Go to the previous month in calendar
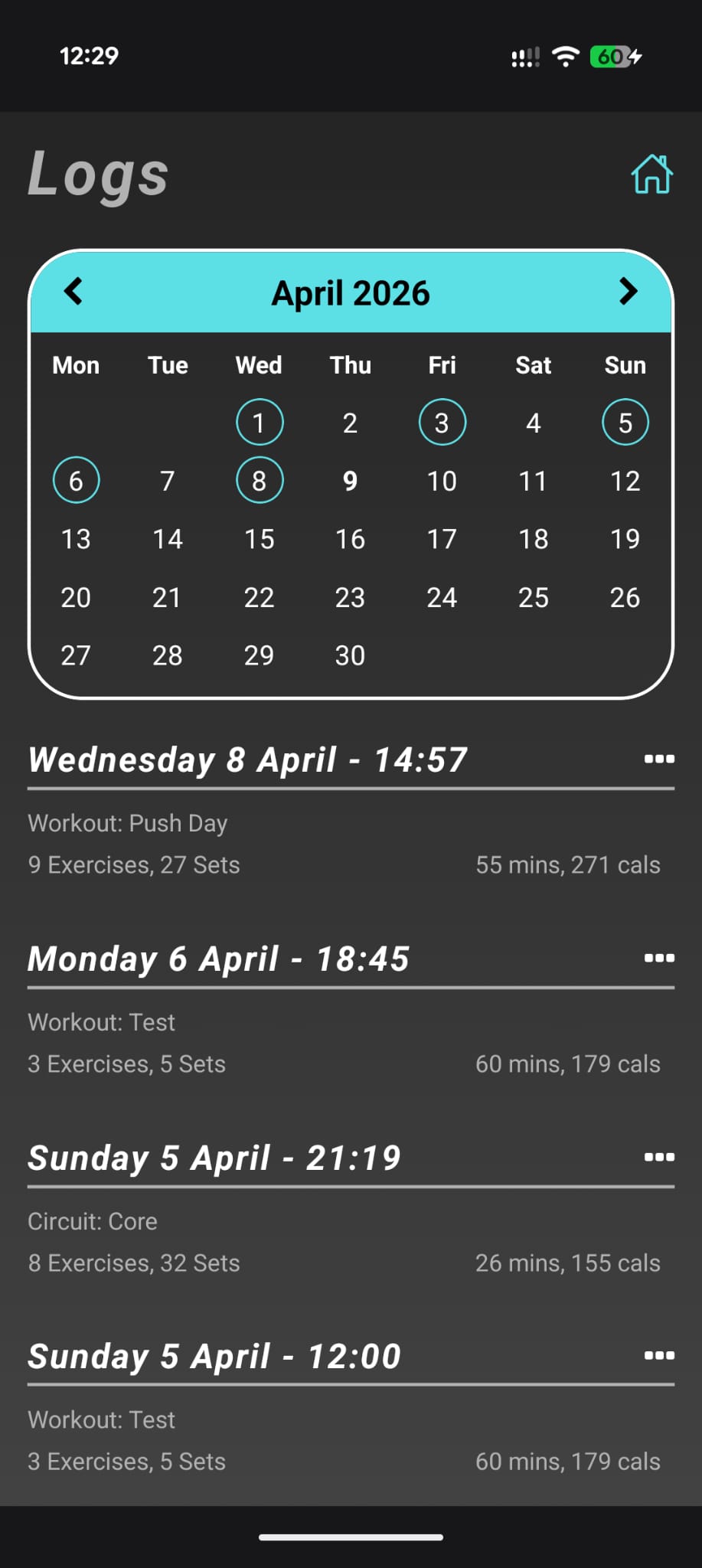The width and height of the screenshot is (702, 1568). pos(73,292)
